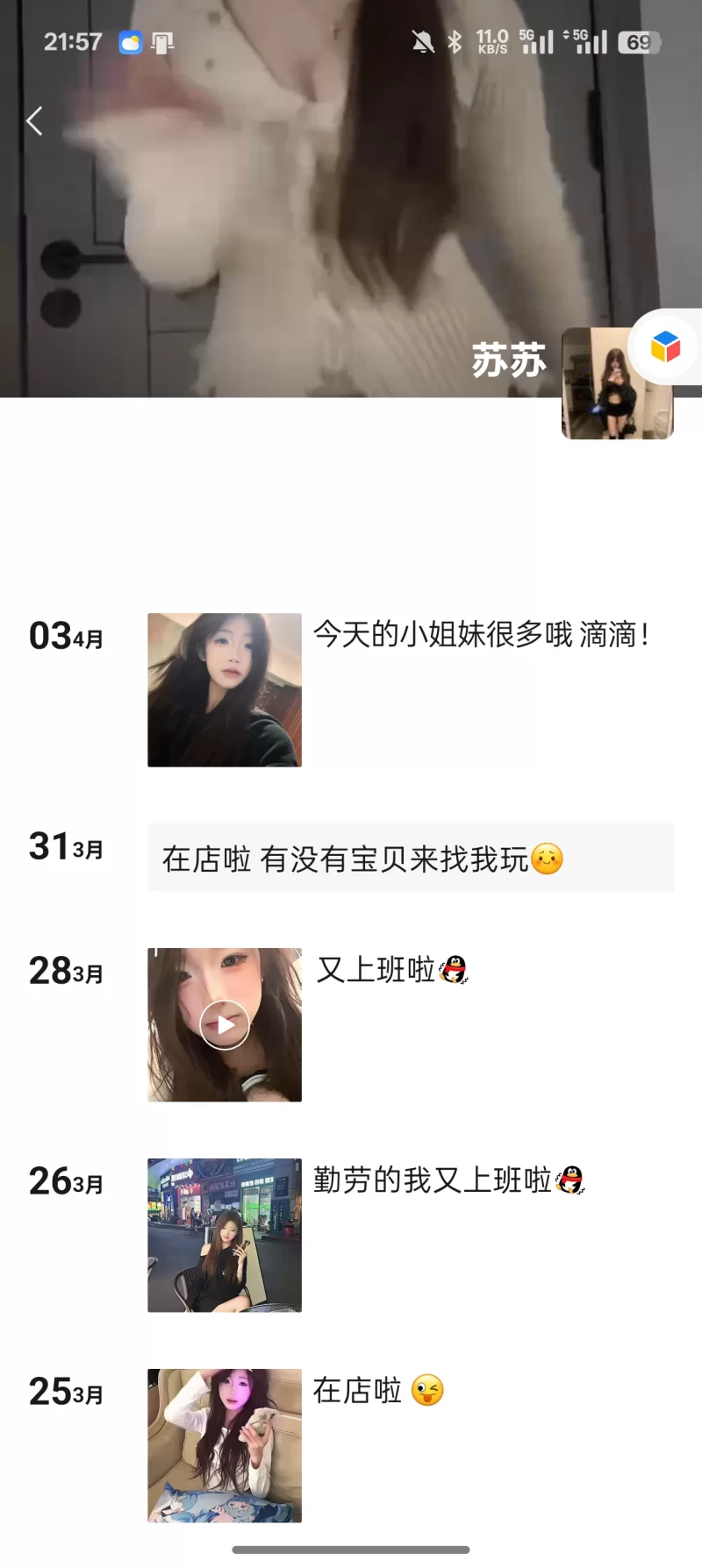Tap the username 苏苏
Viewport: 702px width, 1568px height.
[507, 357]
